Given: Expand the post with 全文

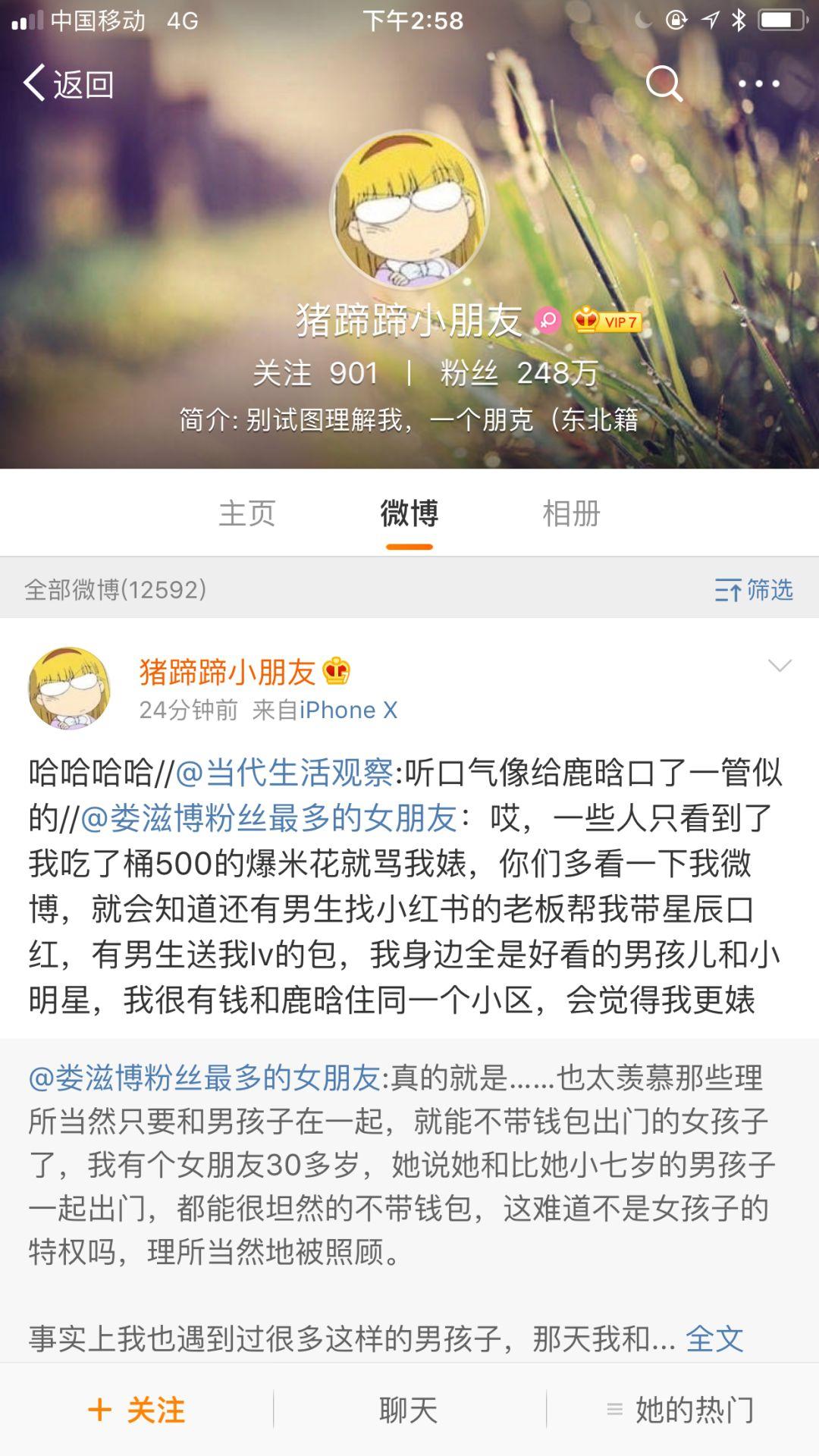Looking at the screenshot, I should 714,1339.
